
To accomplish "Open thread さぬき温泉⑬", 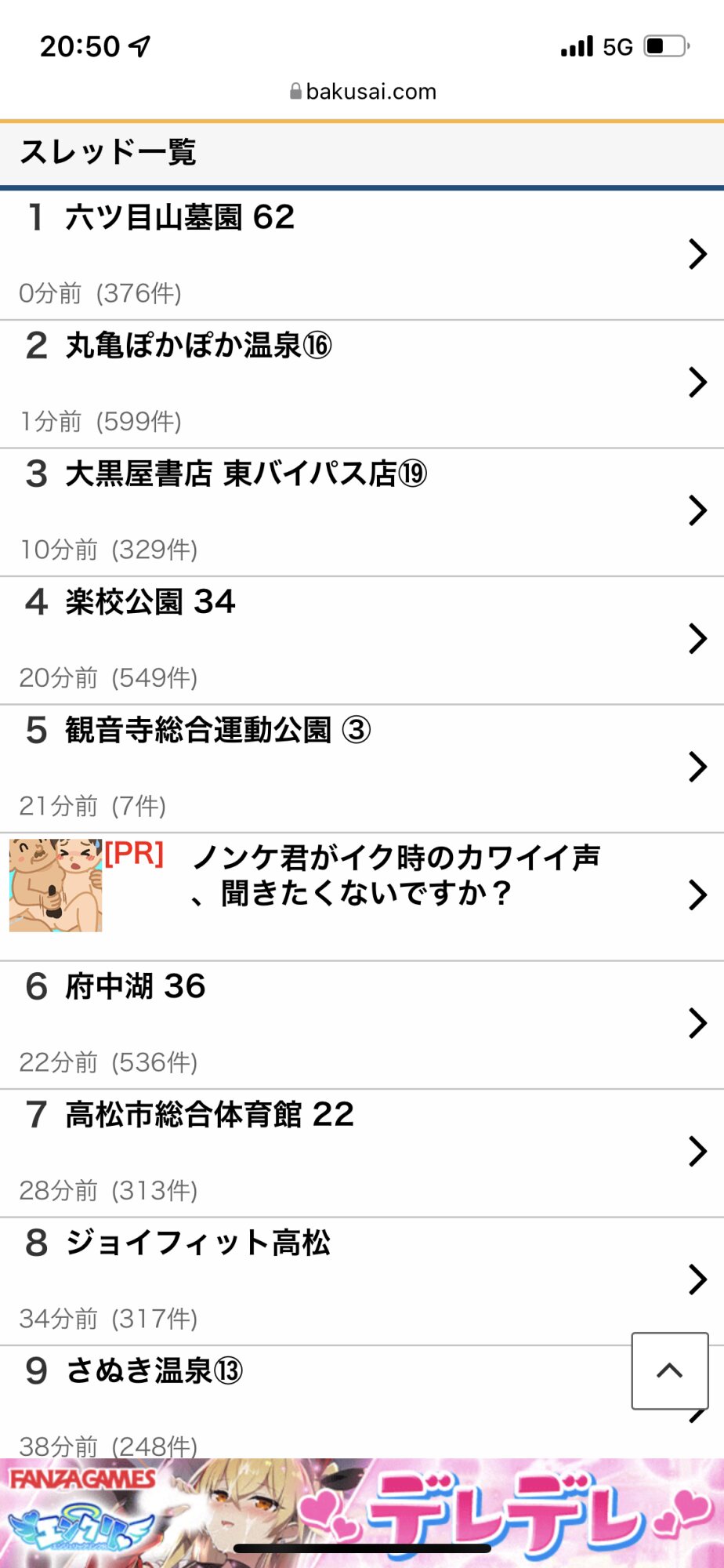I will tap(313, 1402).
